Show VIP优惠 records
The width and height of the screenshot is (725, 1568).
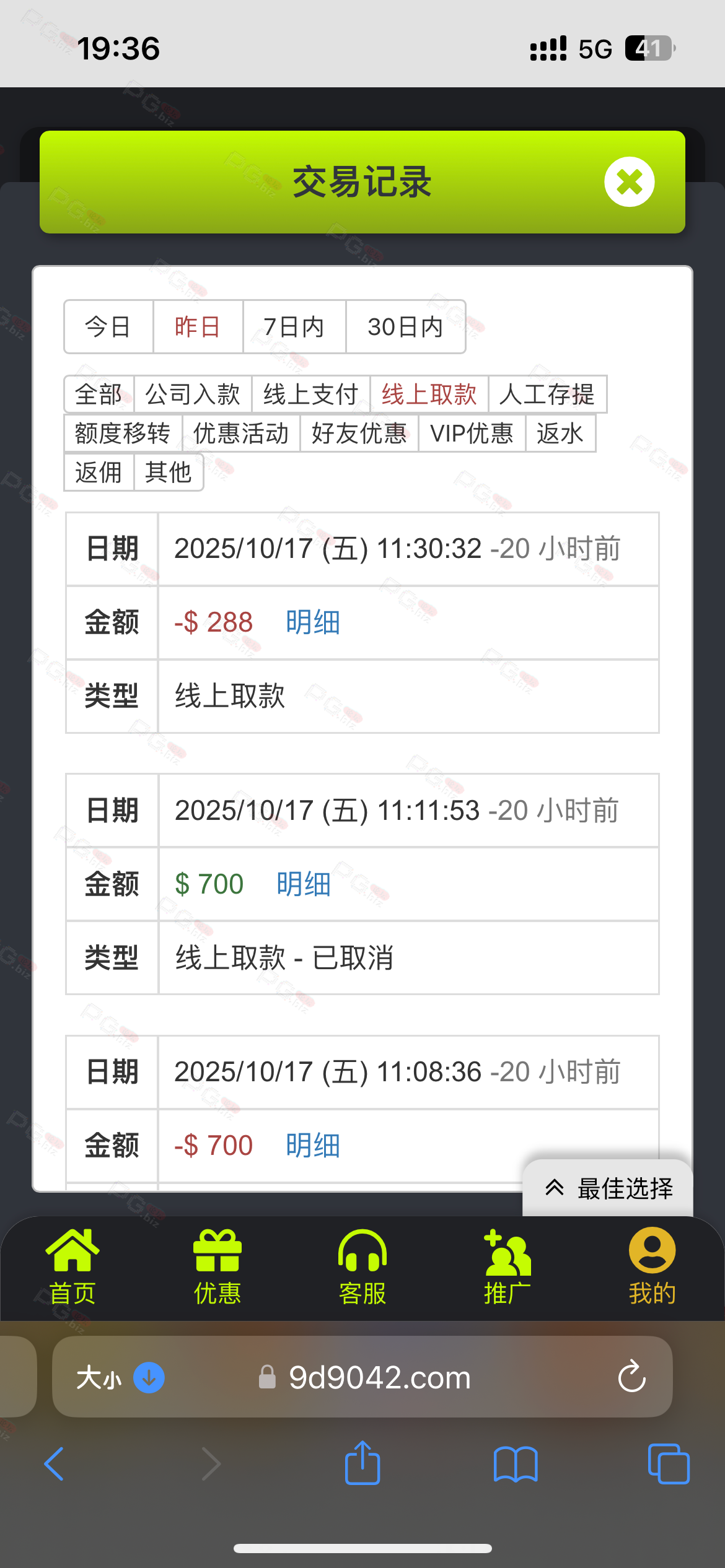click(472, 433)
